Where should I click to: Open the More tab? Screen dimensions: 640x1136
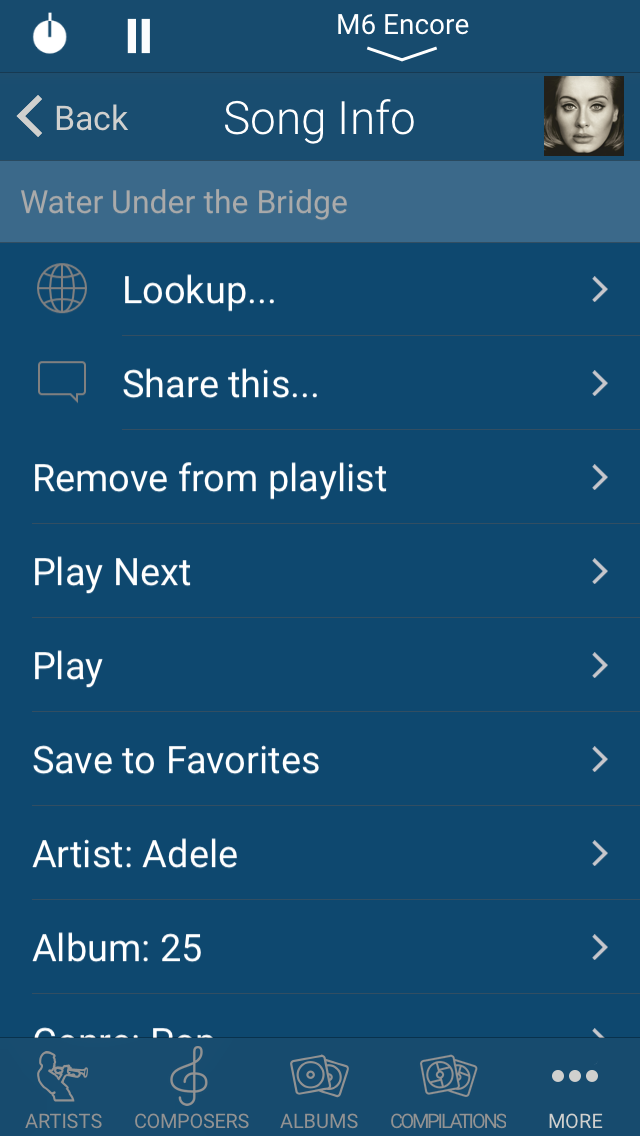coord(575,1088)
